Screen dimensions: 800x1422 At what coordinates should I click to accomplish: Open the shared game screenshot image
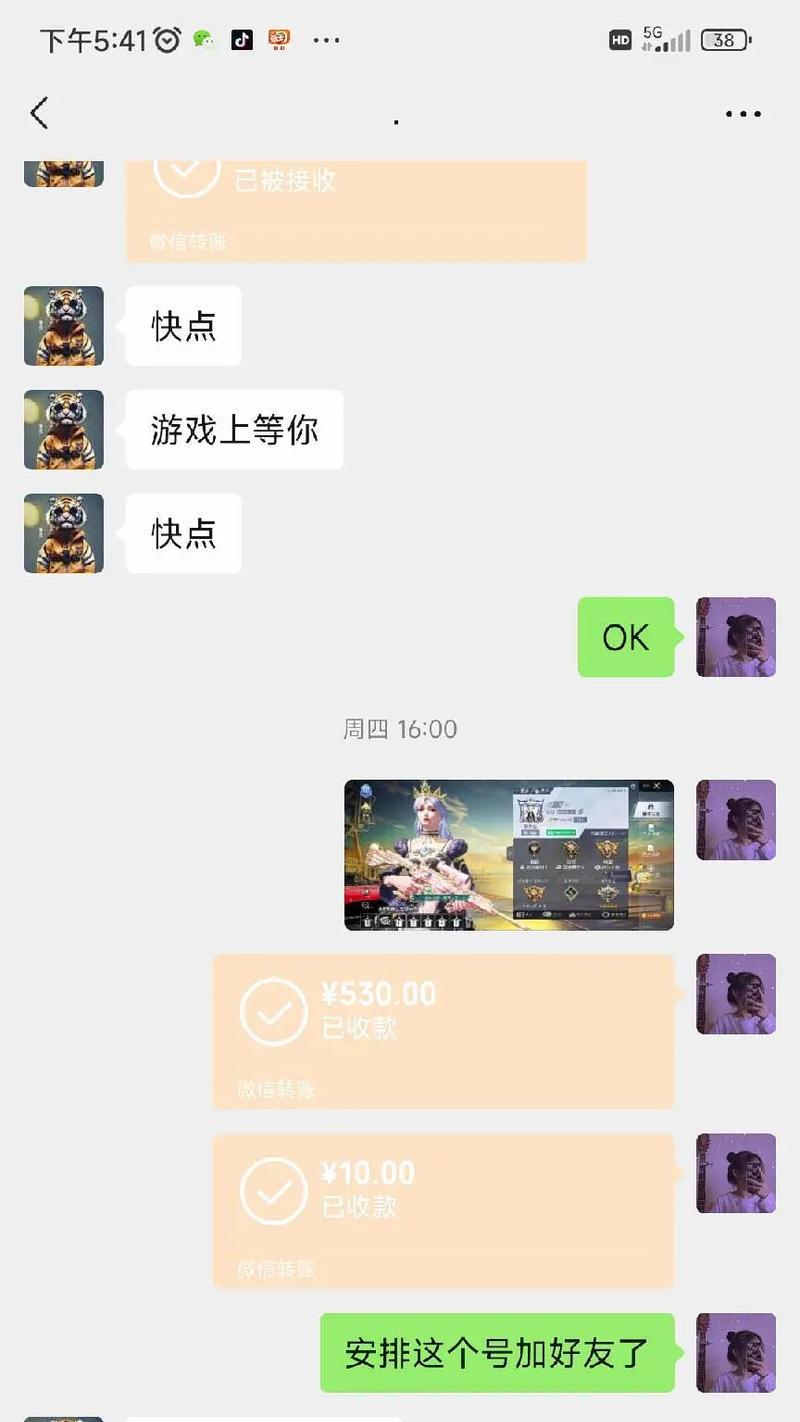click(x=509, y=855)
